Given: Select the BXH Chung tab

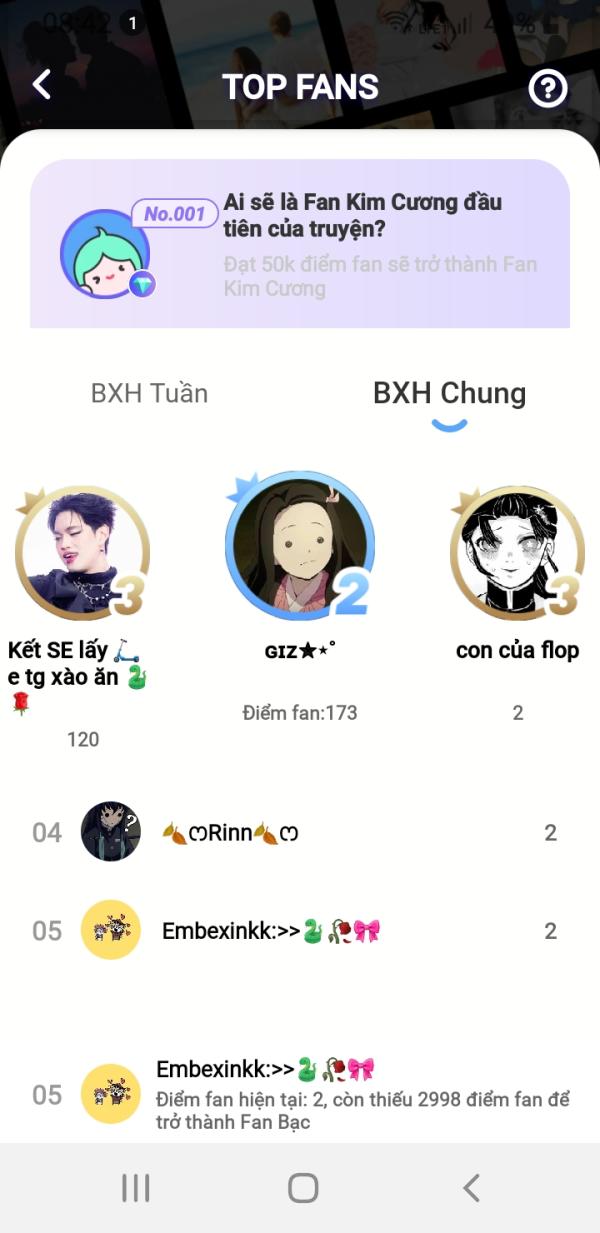Looking at the screenshot, I should (449, 393).
